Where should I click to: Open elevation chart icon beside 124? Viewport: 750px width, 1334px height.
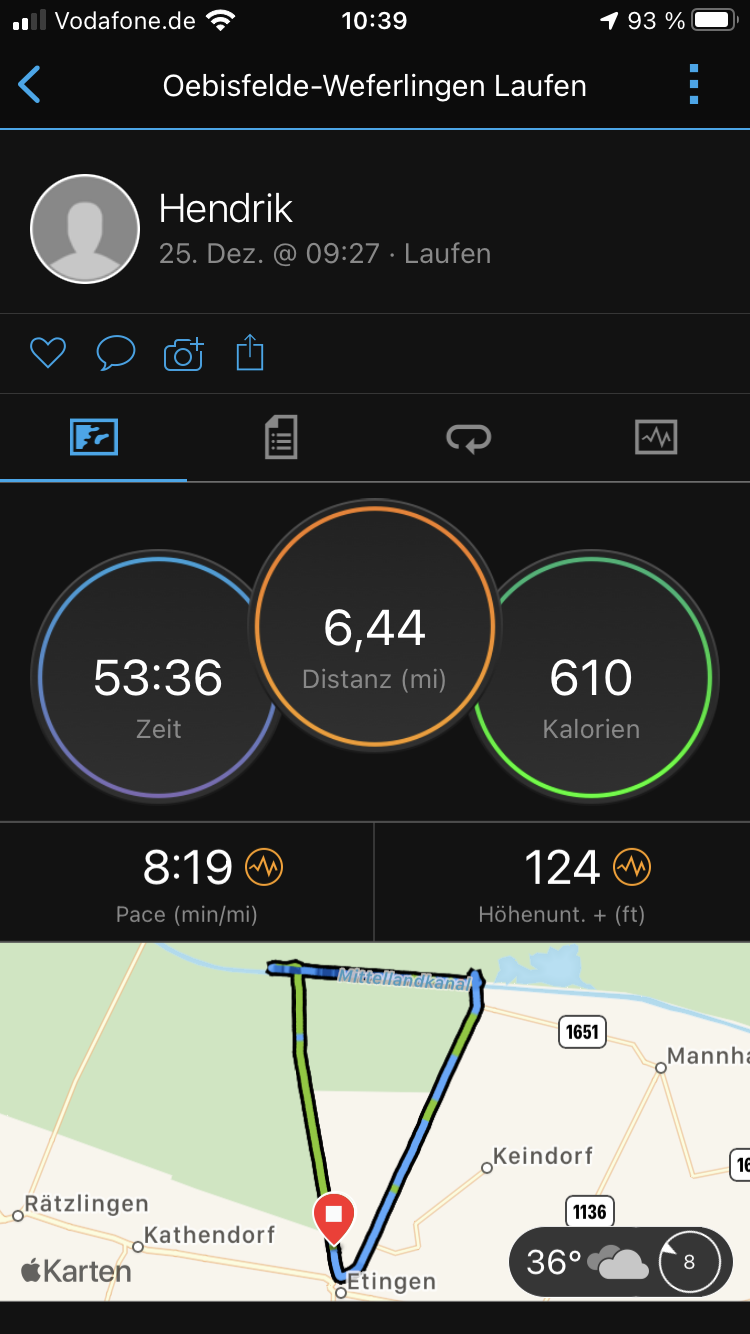[x=632, y=867]
